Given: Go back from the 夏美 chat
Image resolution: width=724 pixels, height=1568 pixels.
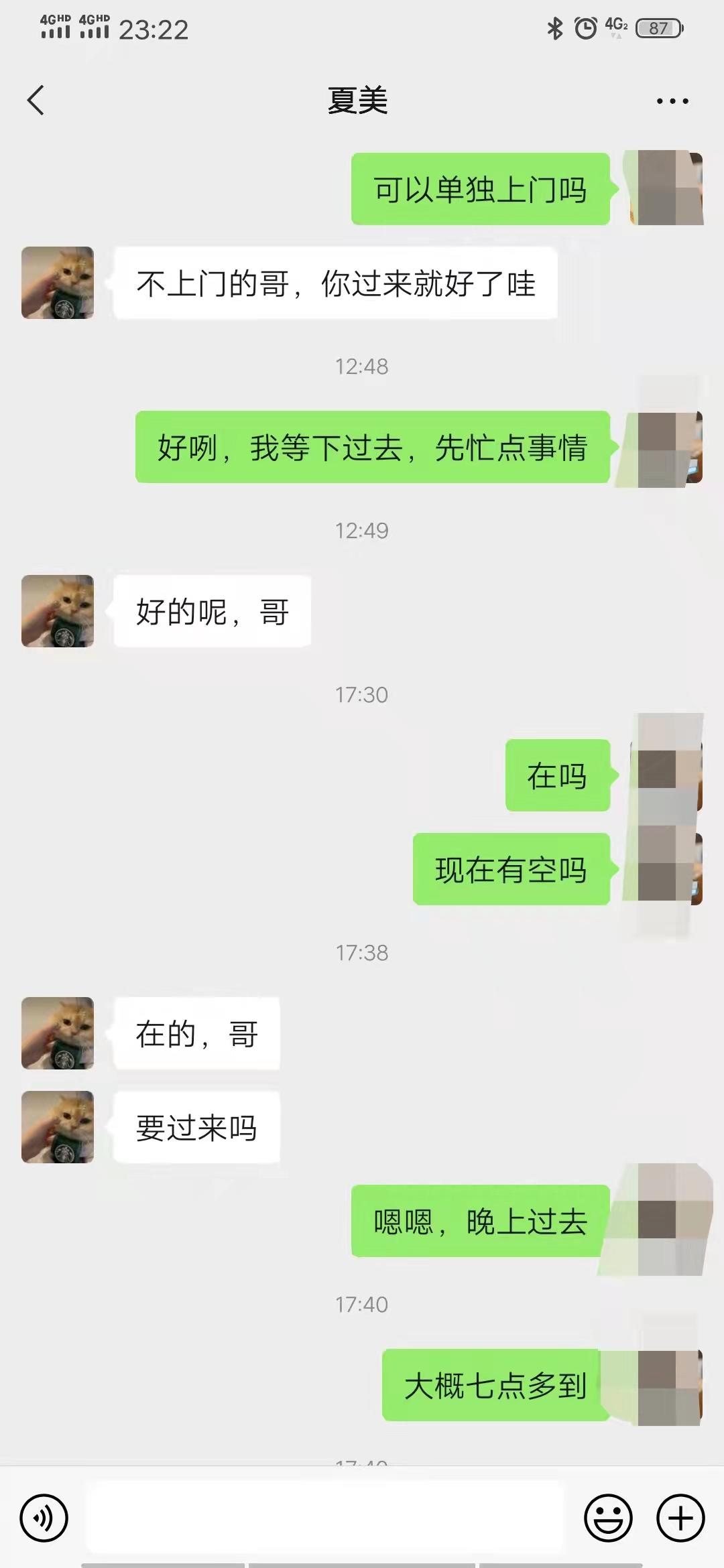Looking at the screenshot, I should point(36,101).
